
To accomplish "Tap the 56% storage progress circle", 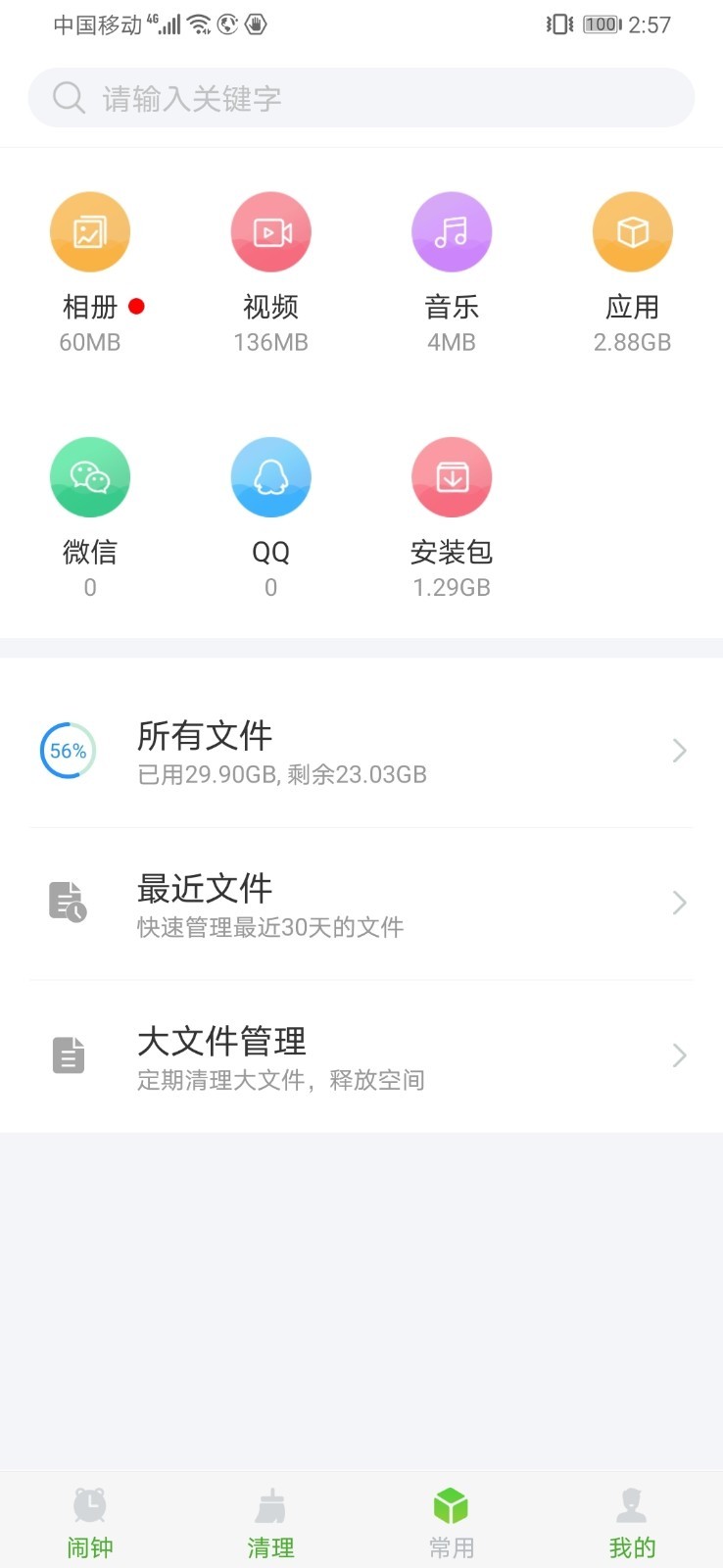I will (x=68, y=751).
